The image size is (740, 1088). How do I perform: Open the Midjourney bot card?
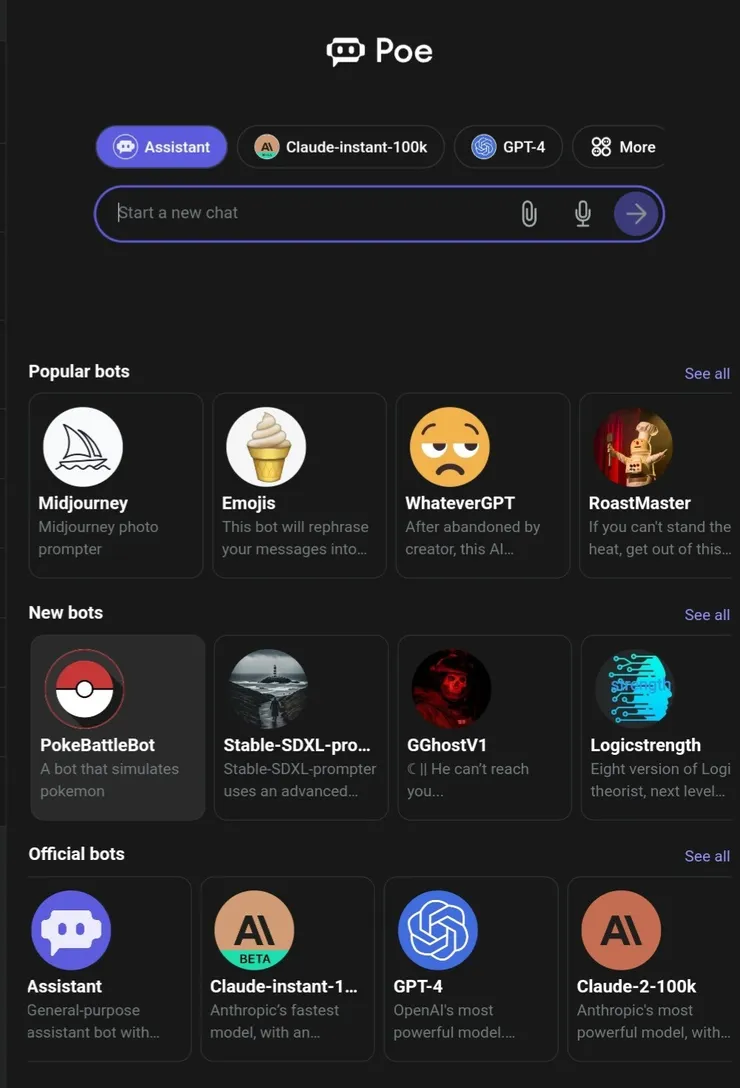tap(115, 485)
